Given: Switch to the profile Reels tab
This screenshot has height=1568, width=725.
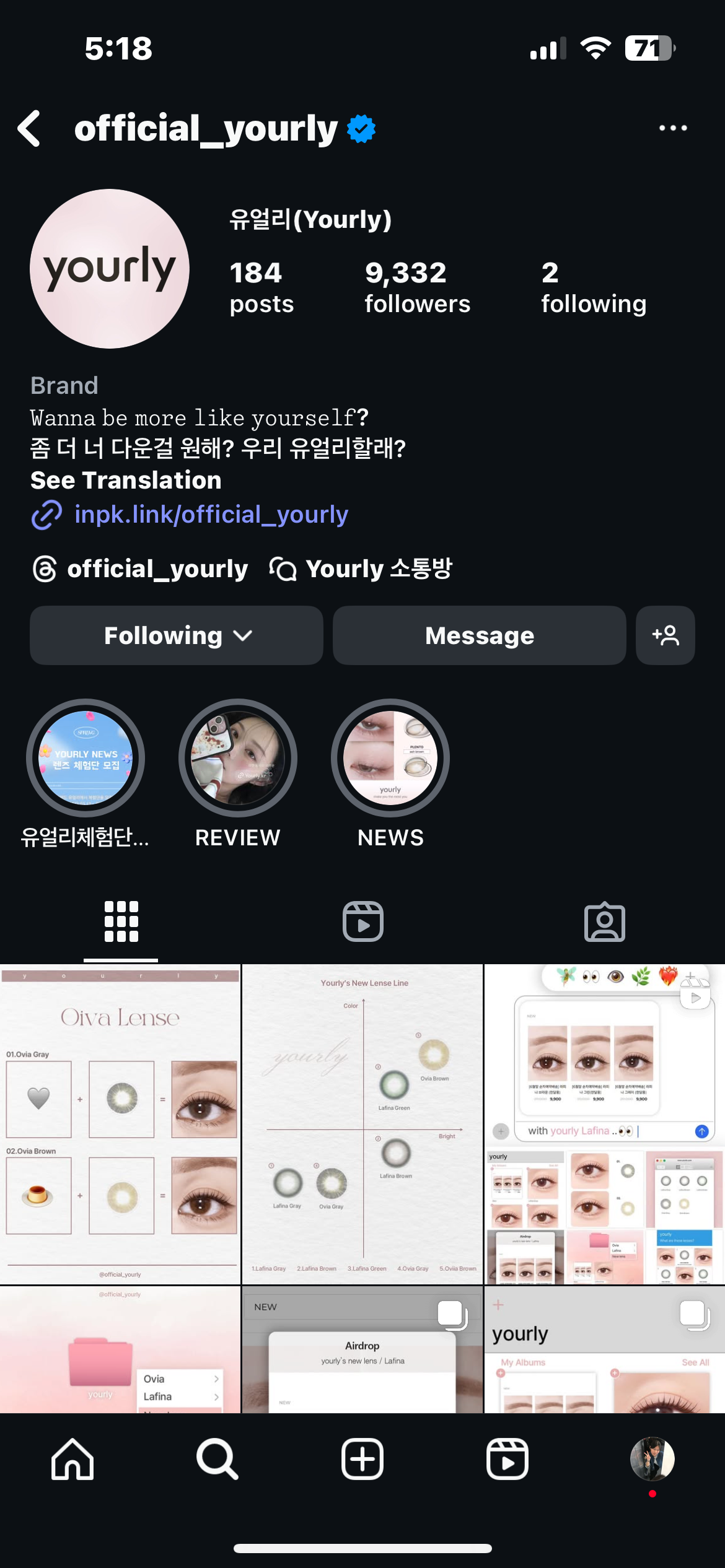Looking at the screenshot, I should click(362, 921).
